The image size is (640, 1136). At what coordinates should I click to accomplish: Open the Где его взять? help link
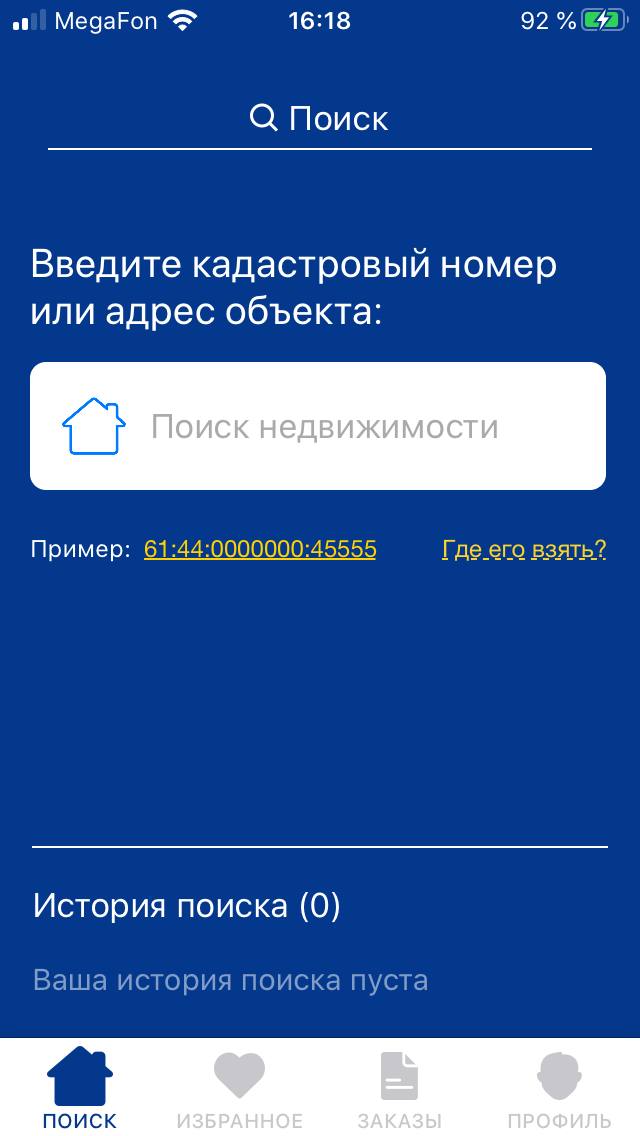point(524,549)
